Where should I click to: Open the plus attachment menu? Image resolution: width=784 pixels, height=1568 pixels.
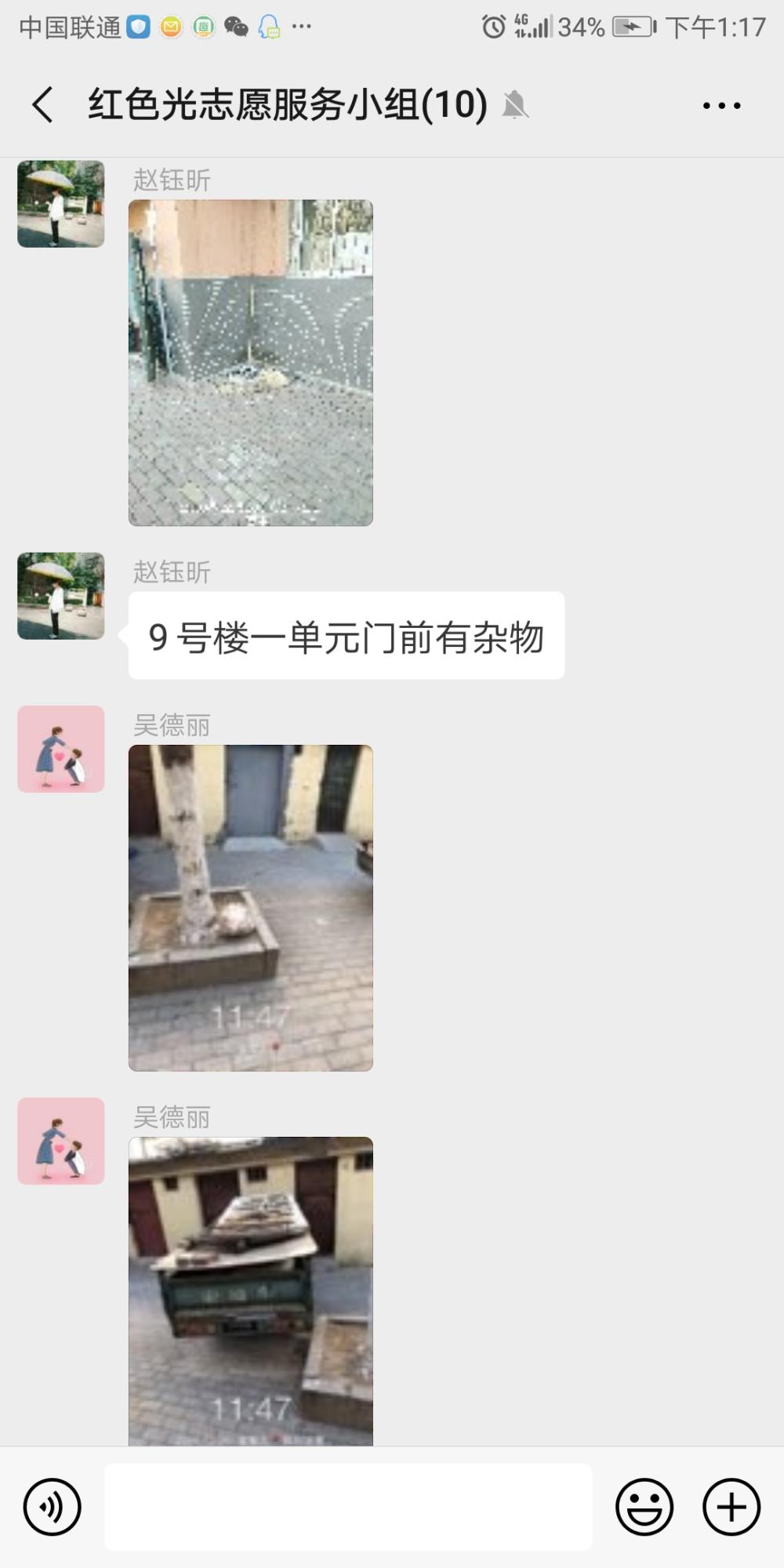pos(731,1507)
